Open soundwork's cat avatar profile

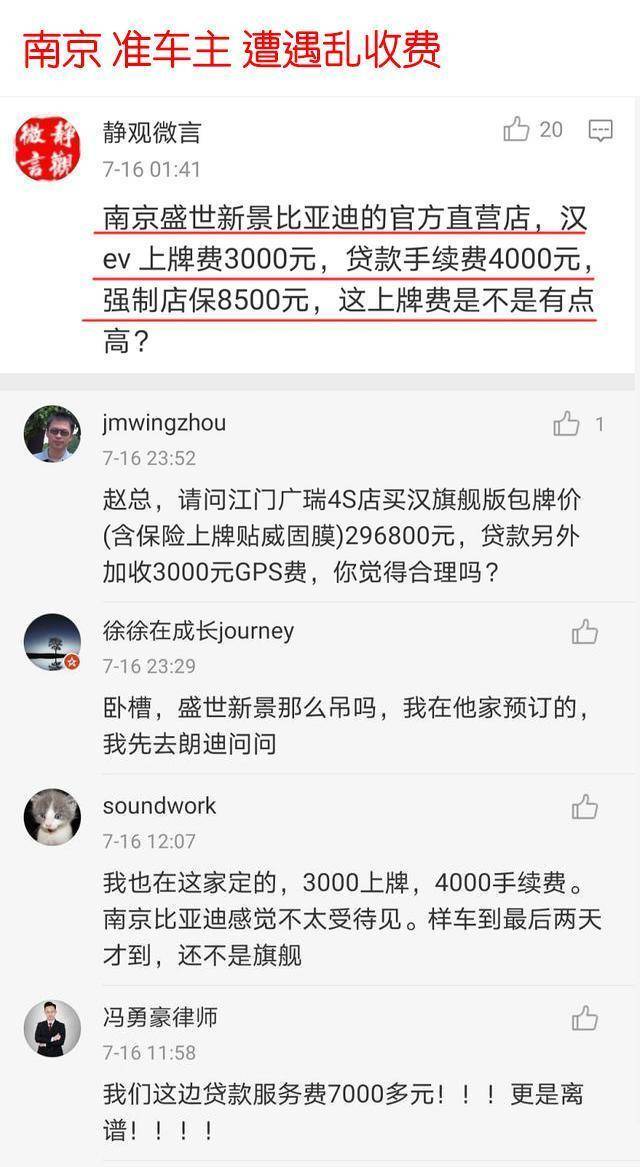click(x=52, y=817)
